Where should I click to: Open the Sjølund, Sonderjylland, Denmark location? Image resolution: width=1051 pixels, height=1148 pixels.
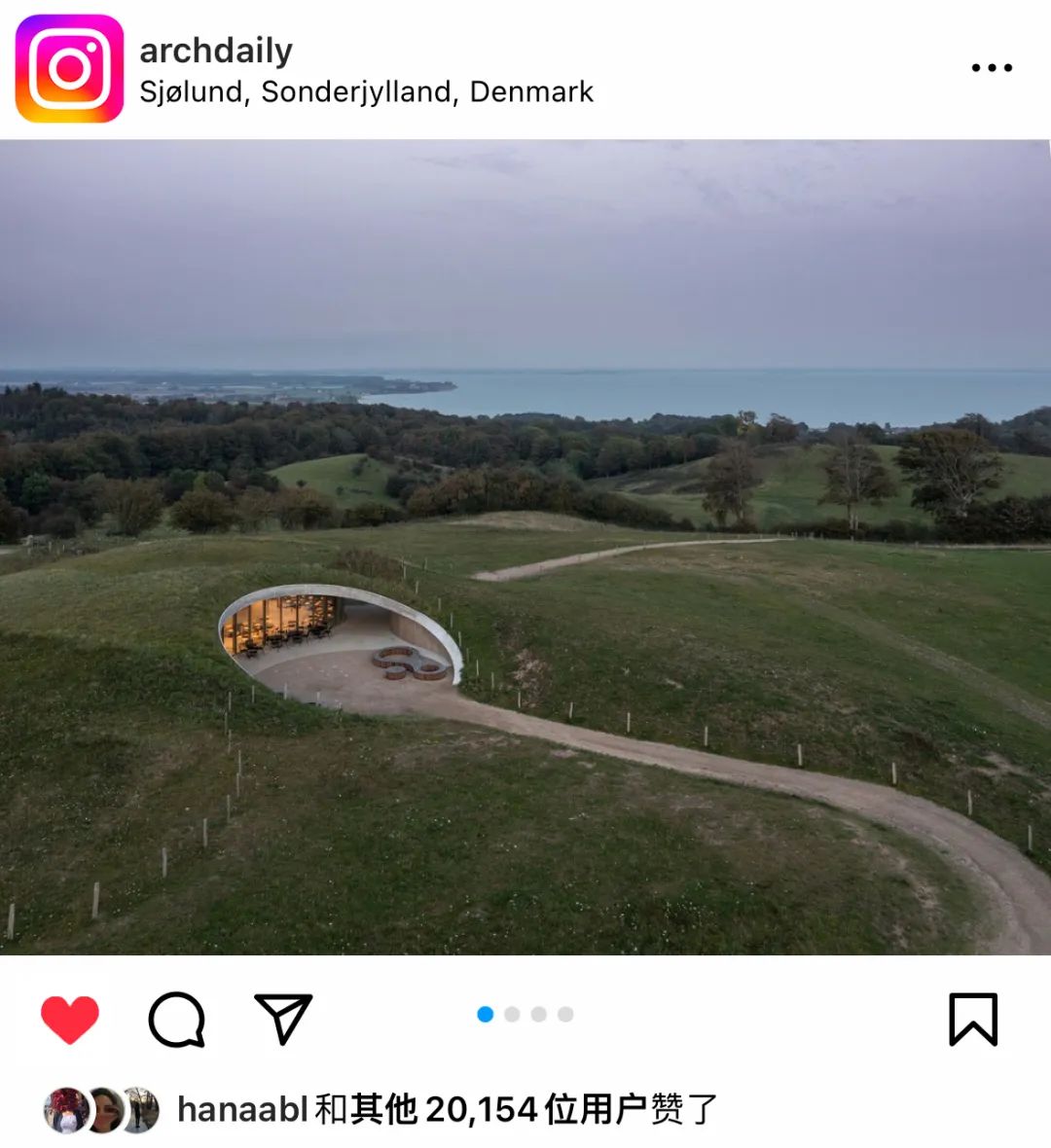(366, 92)
